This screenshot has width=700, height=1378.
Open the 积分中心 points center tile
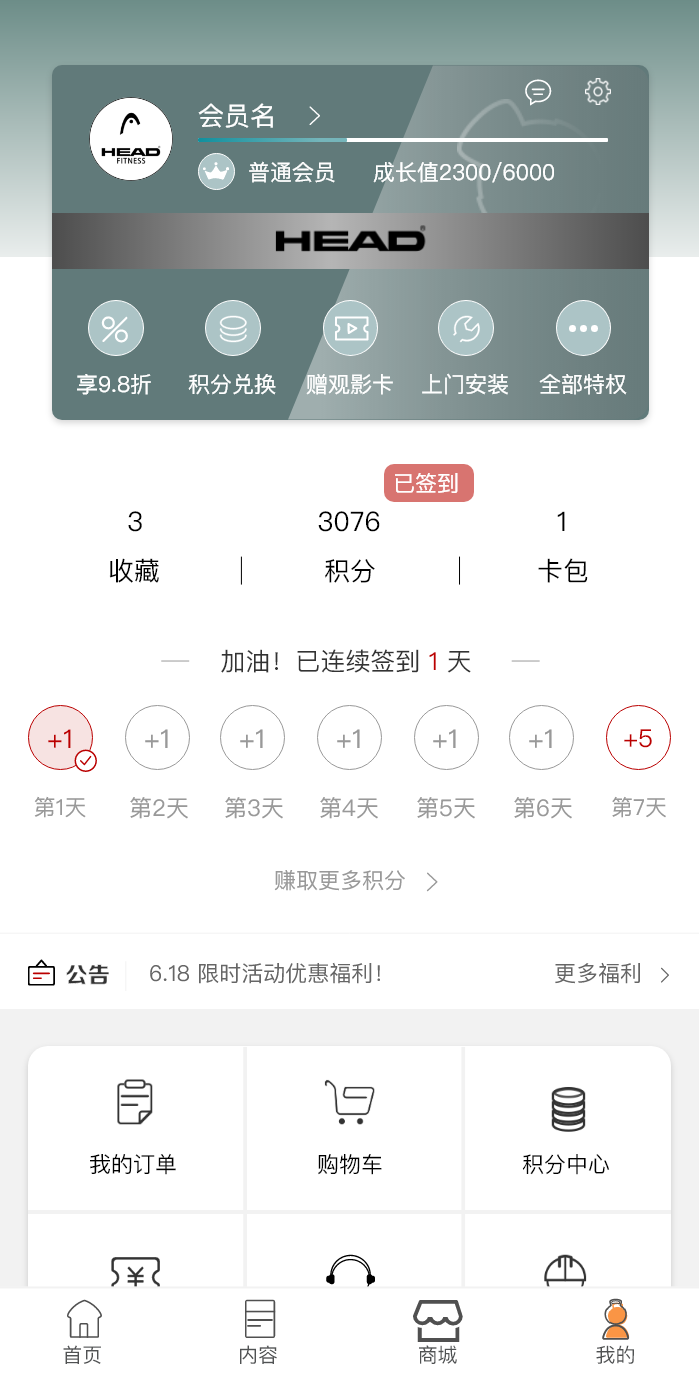(x=567, y=1128)
